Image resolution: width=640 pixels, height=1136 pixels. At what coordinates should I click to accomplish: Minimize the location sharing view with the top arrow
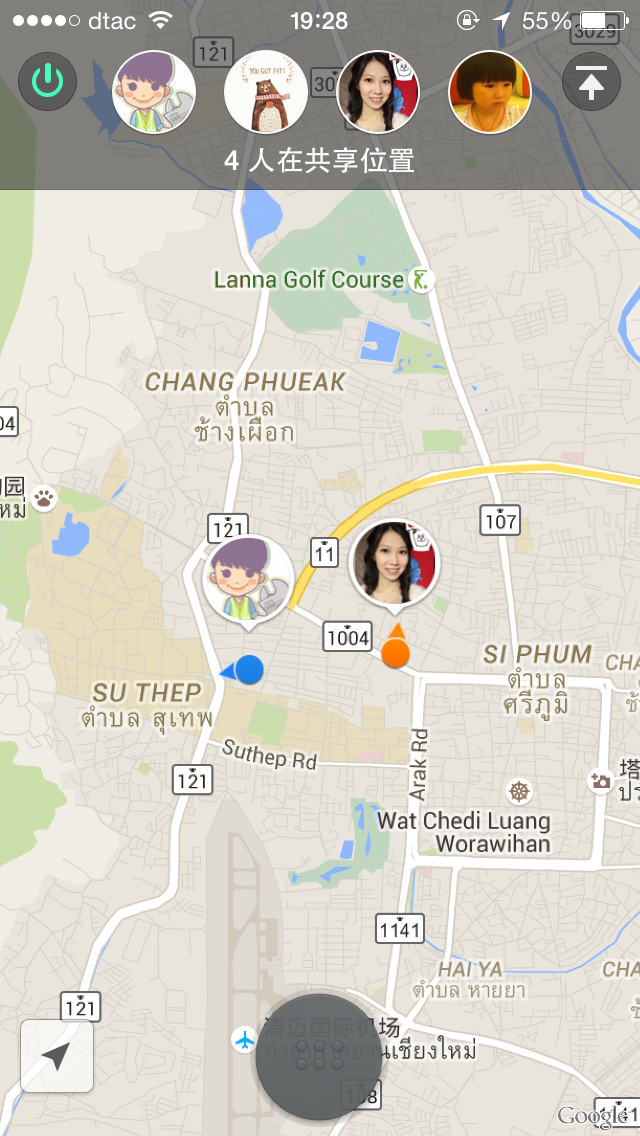click(592, 81)
